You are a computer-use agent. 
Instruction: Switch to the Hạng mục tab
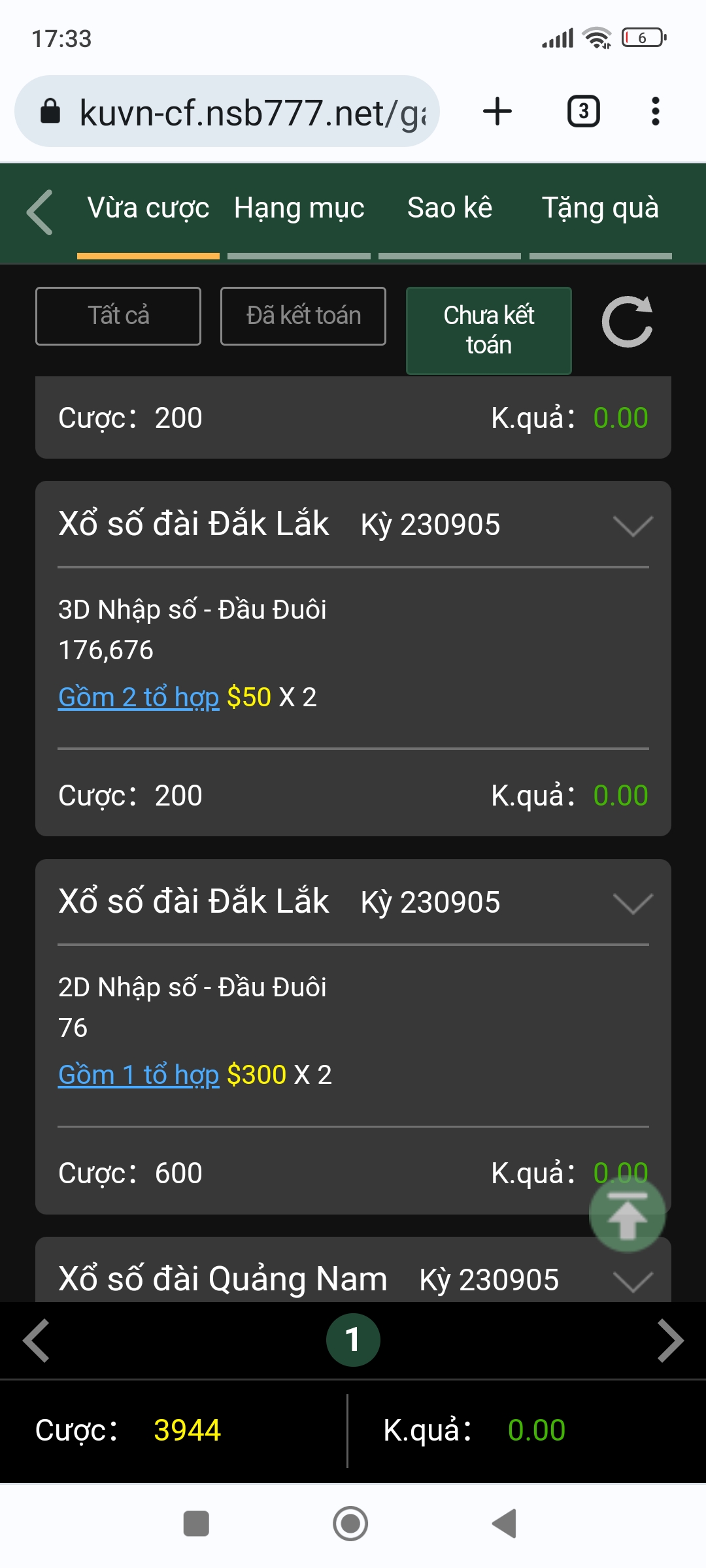coord(299,209)
